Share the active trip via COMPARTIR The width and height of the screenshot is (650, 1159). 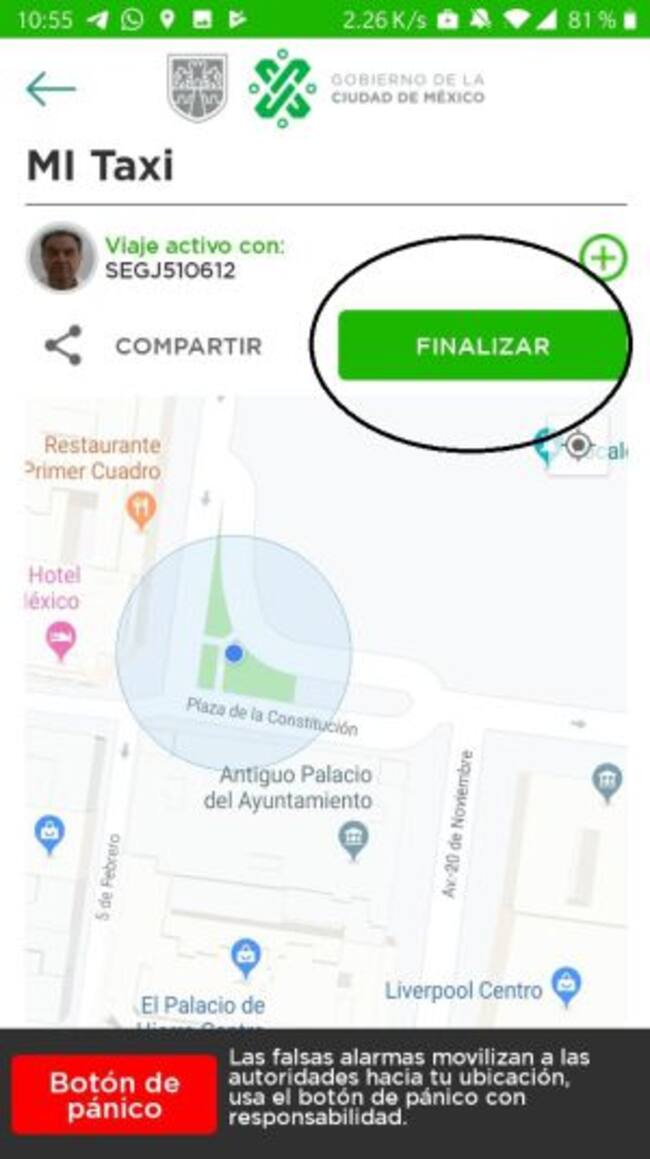pyautogui.click(x=153, y=346)
